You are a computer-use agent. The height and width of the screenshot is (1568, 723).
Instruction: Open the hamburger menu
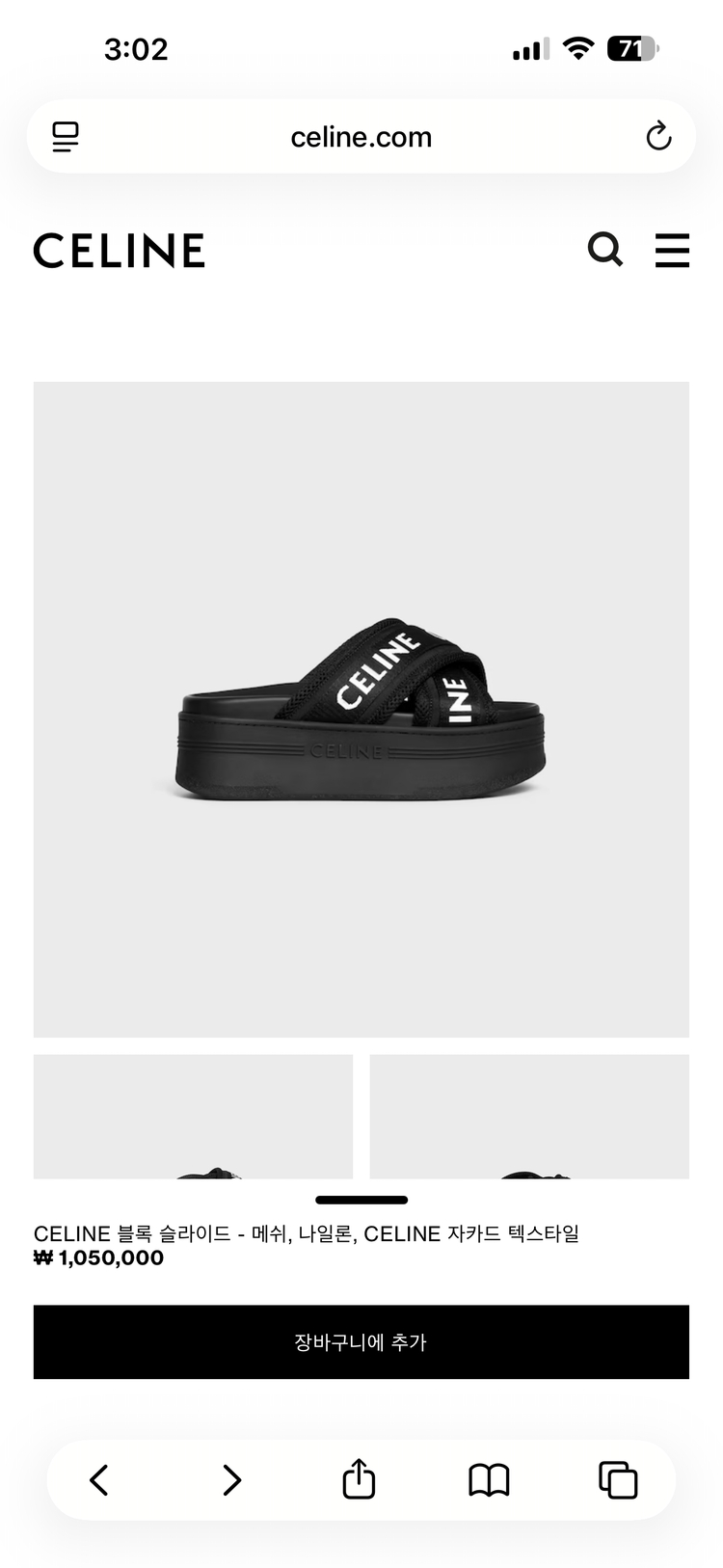click(x=672, y=250)
